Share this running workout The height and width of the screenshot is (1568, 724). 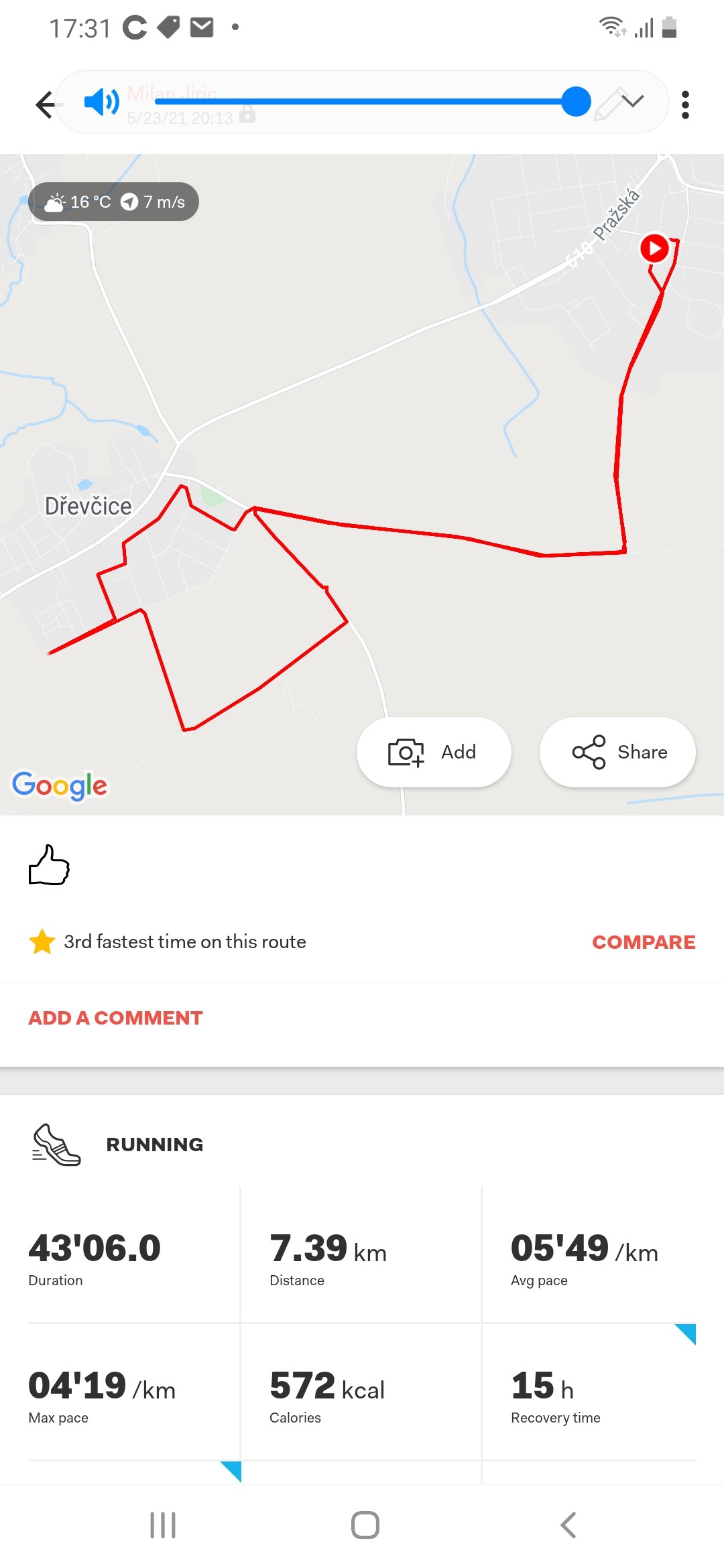pyautogui.click(x=617, y=752)
